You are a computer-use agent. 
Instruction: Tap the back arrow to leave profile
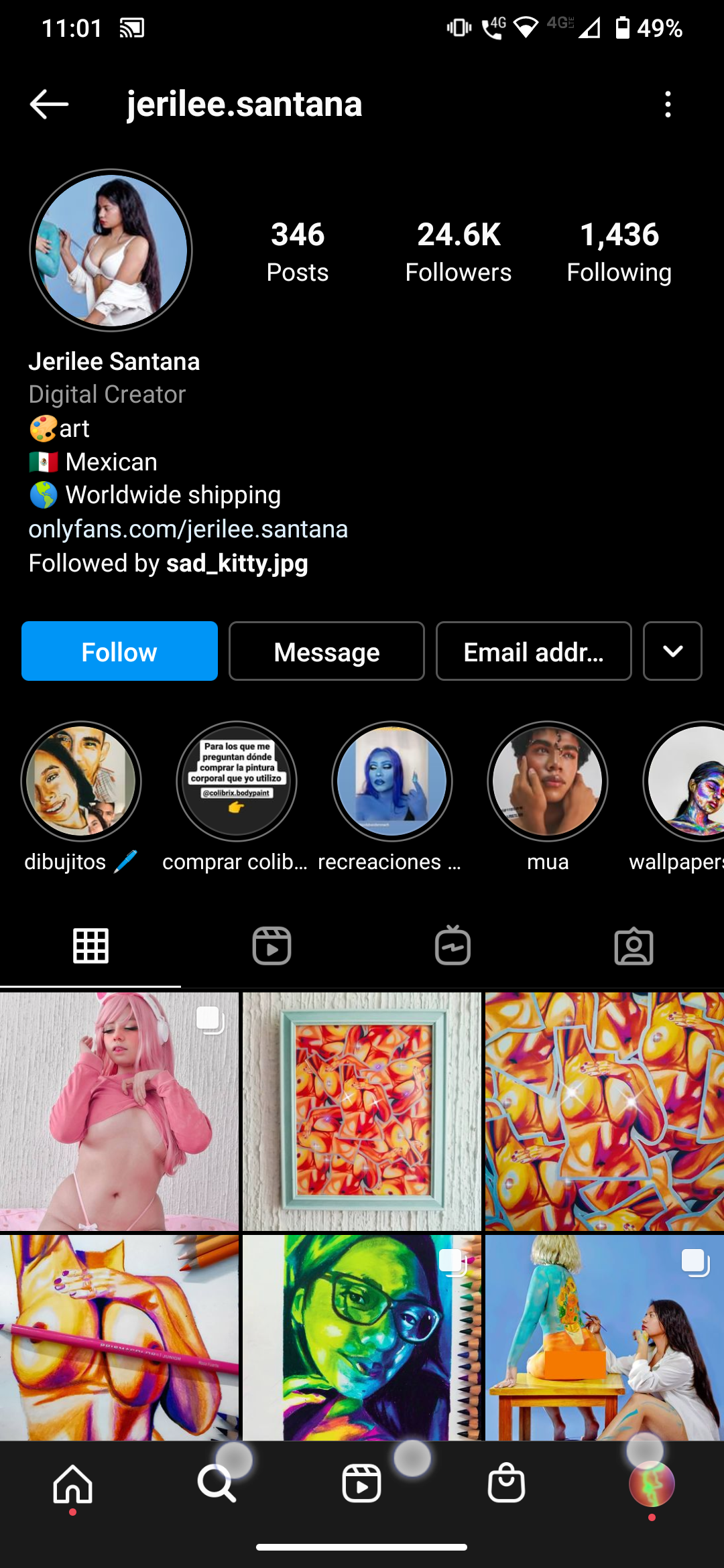coord(47,104)
